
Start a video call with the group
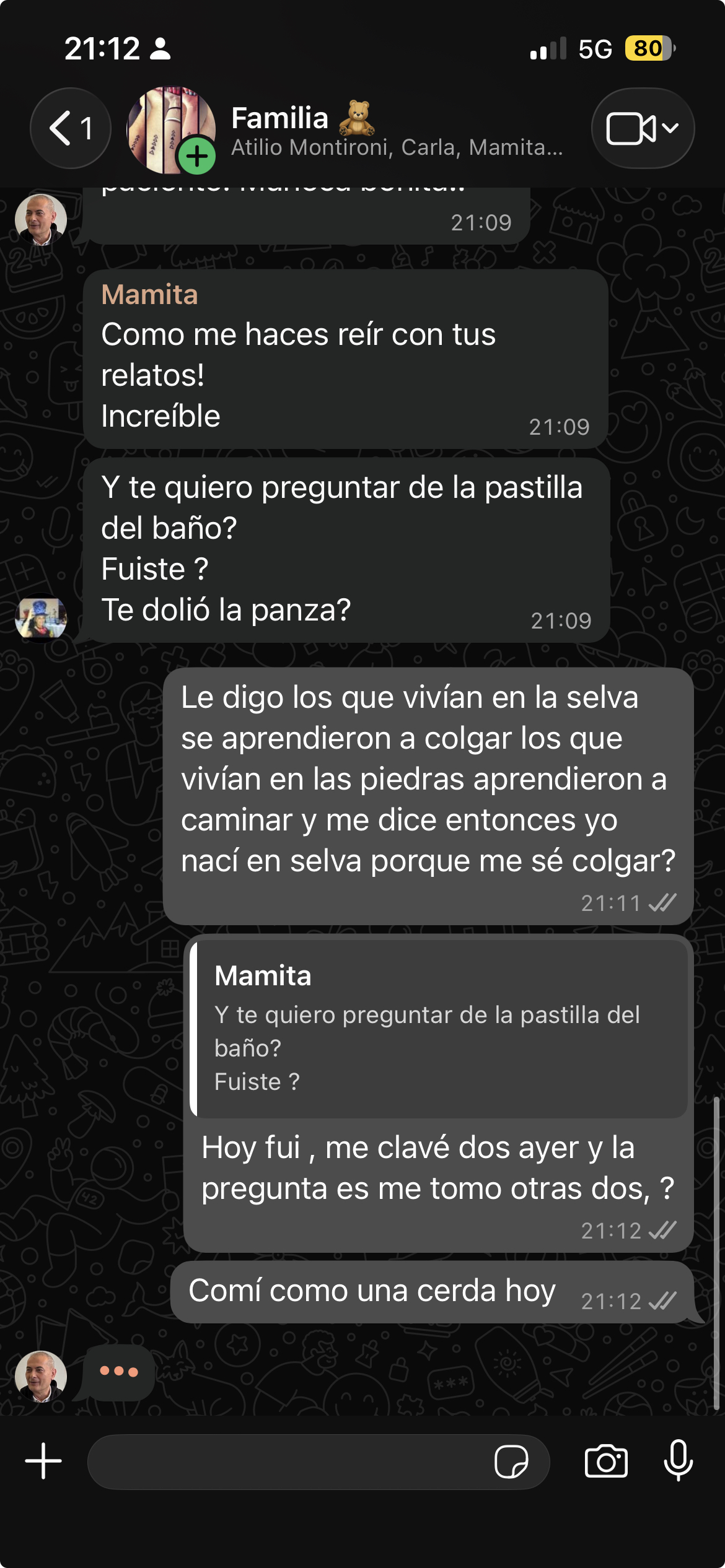coord(643,128)
